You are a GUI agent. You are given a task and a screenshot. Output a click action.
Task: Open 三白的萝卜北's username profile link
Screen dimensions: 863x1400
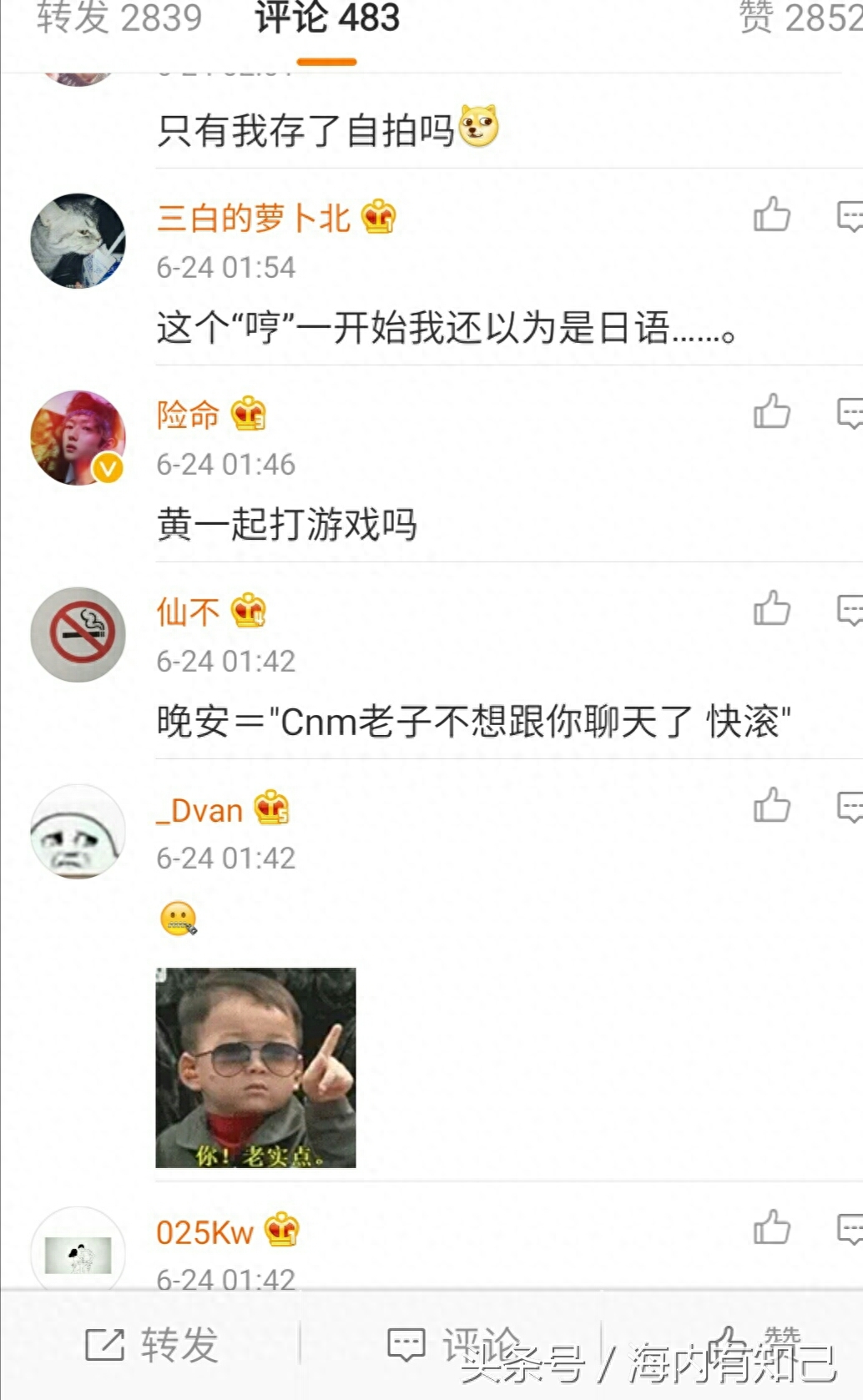[254, 218]
